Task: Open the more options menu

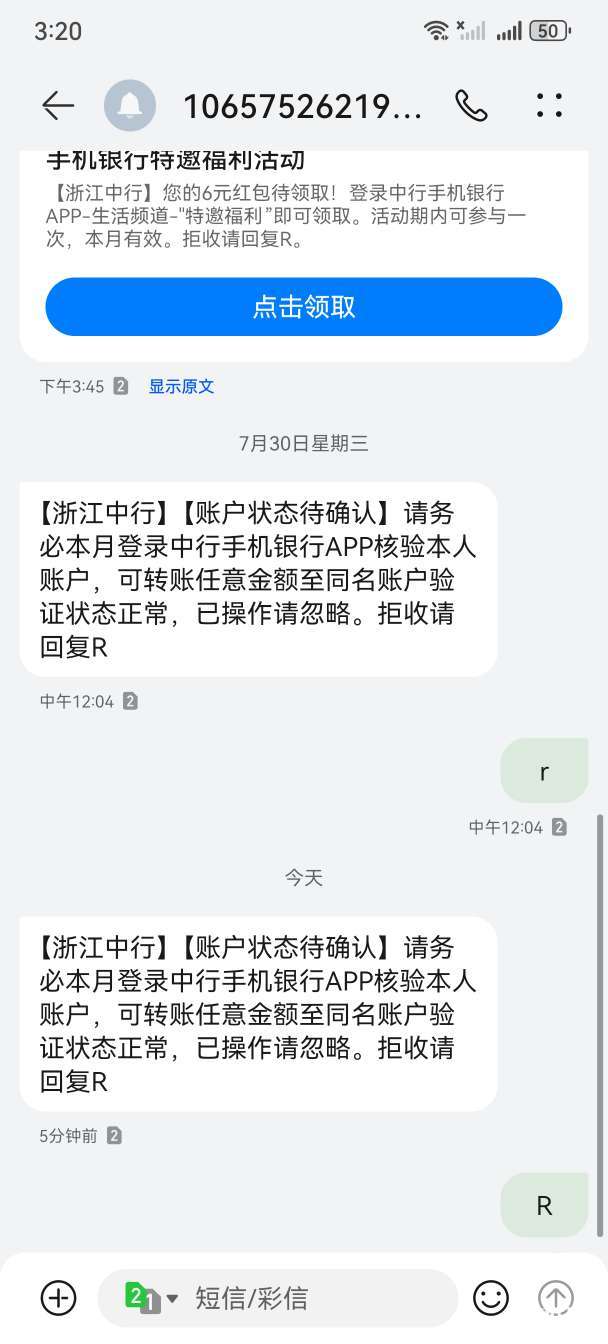Action: (549, 106)
